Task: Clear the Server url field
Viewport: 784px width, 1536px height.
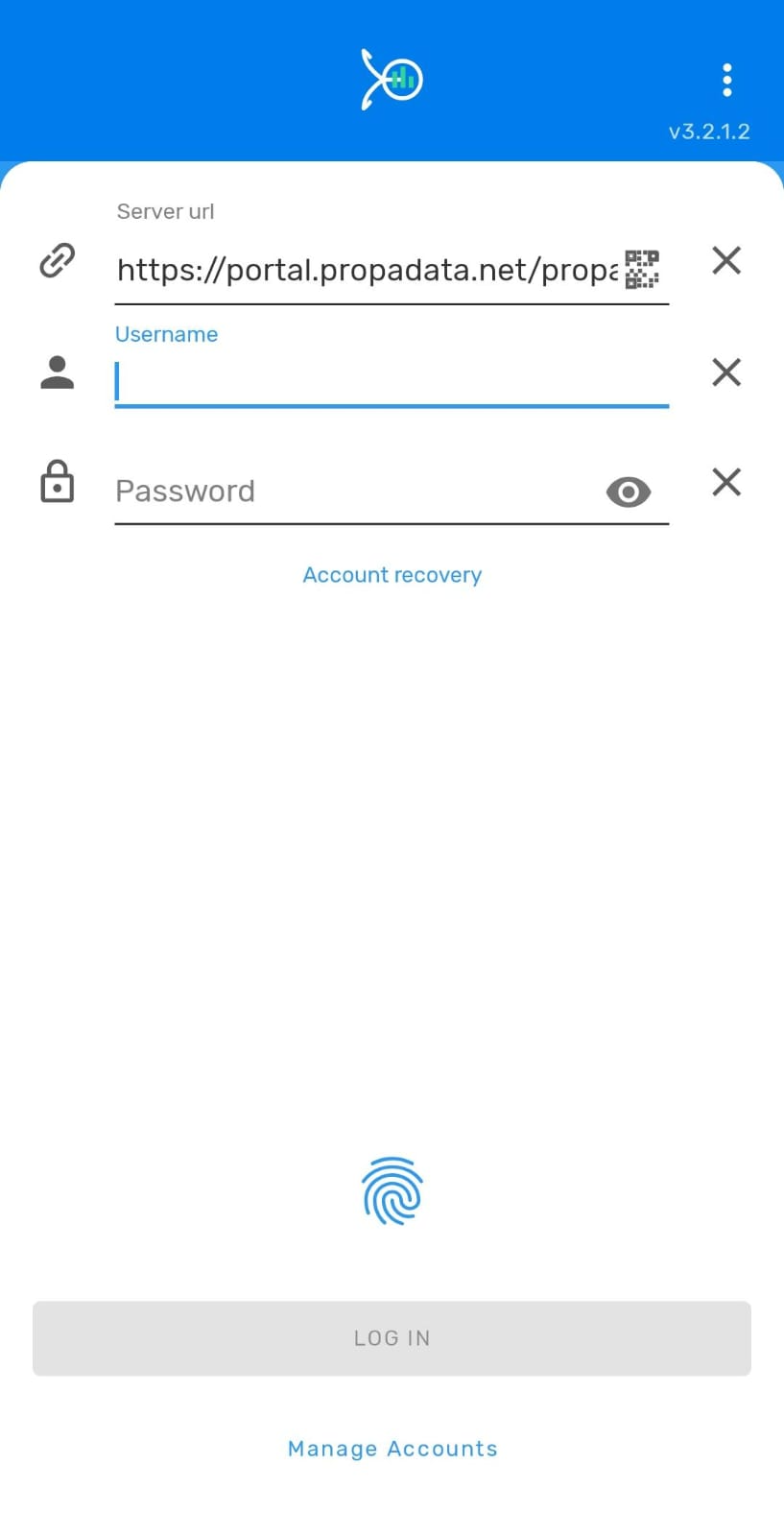Action: tap(726, 260)
